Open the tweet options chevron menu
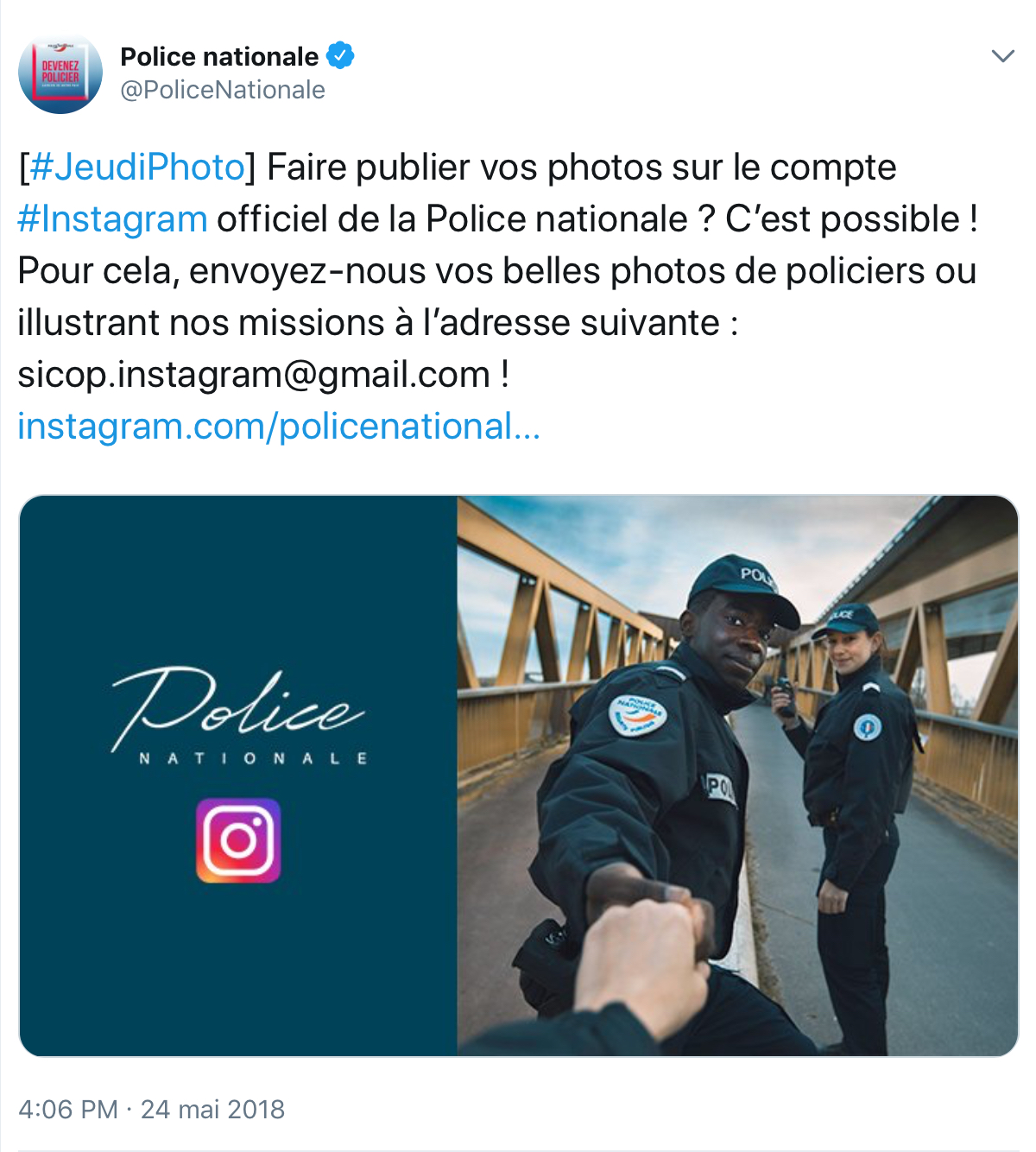This screenshot has height=1152, width=1036. (x=1002, y=57)
